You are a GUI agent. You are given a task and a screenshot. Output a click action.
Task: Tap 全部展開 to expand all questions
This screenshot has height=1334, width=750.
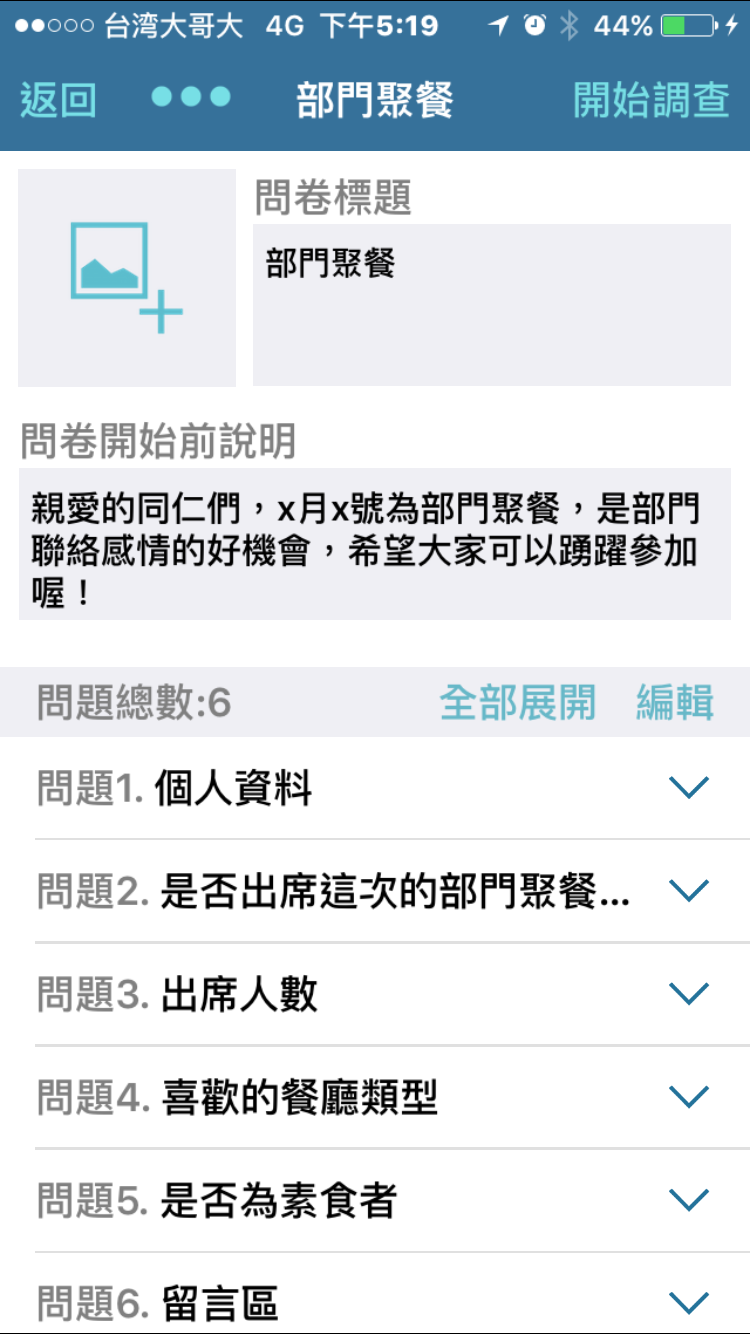point(517,703)
